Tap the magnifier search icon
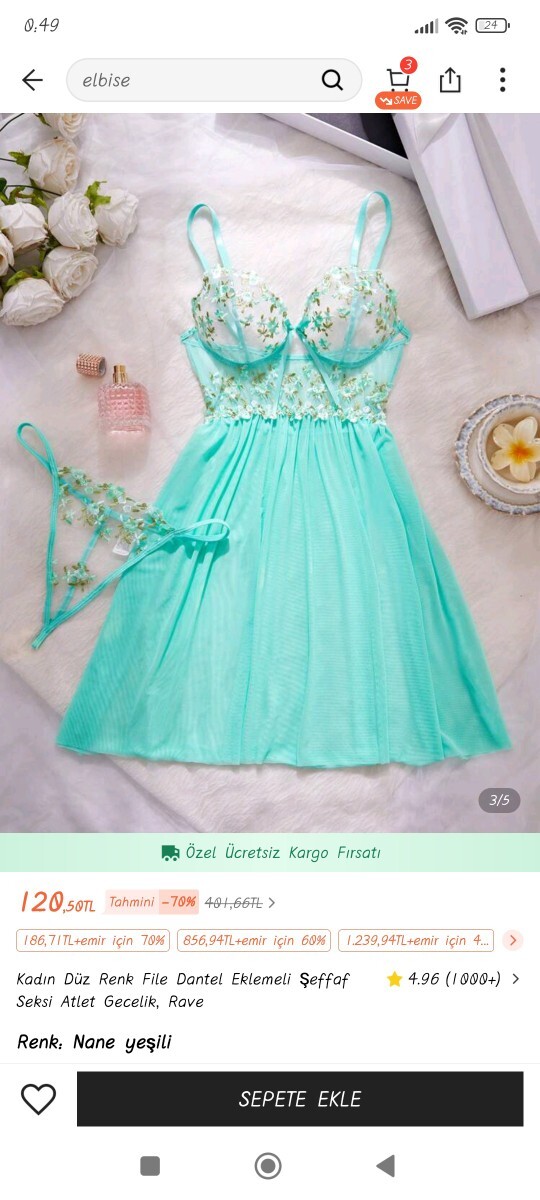Image resolution: width=540 pixels, height=1200 pixels. click(x=332, y=80)
